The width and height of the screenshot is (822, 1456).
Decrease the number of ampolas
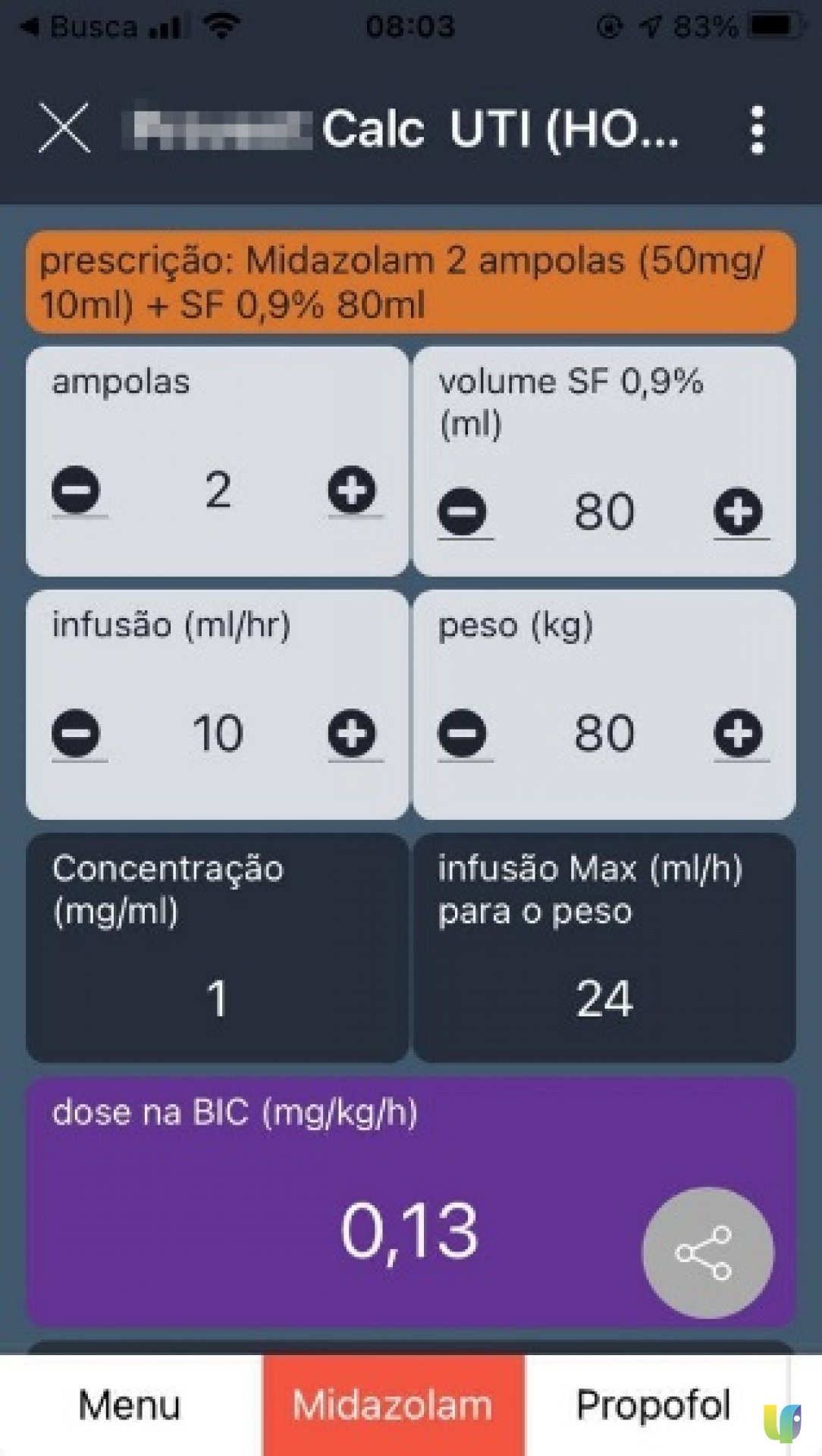(76, 490)
